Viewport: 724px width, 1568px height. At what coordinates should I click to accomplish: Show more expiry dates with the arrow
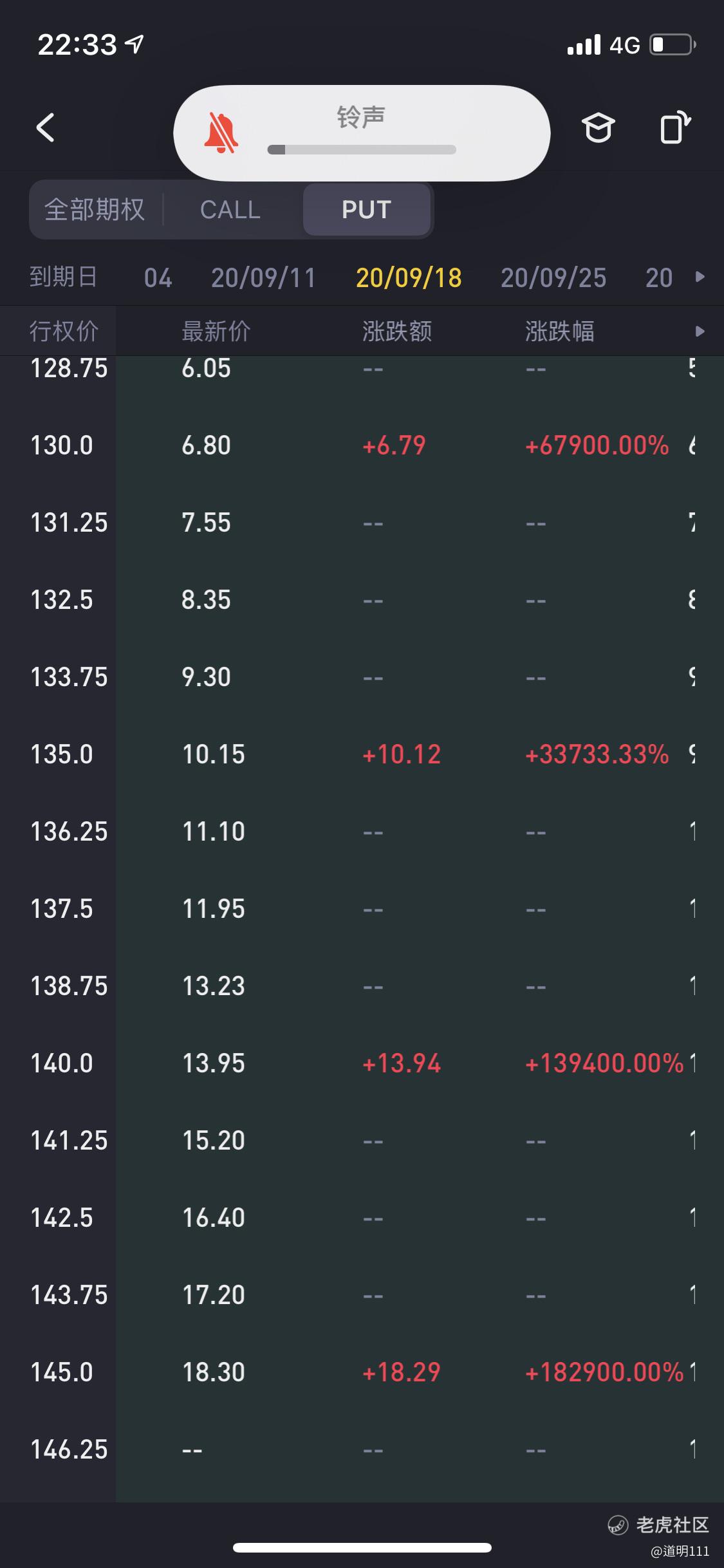[700, 277]
